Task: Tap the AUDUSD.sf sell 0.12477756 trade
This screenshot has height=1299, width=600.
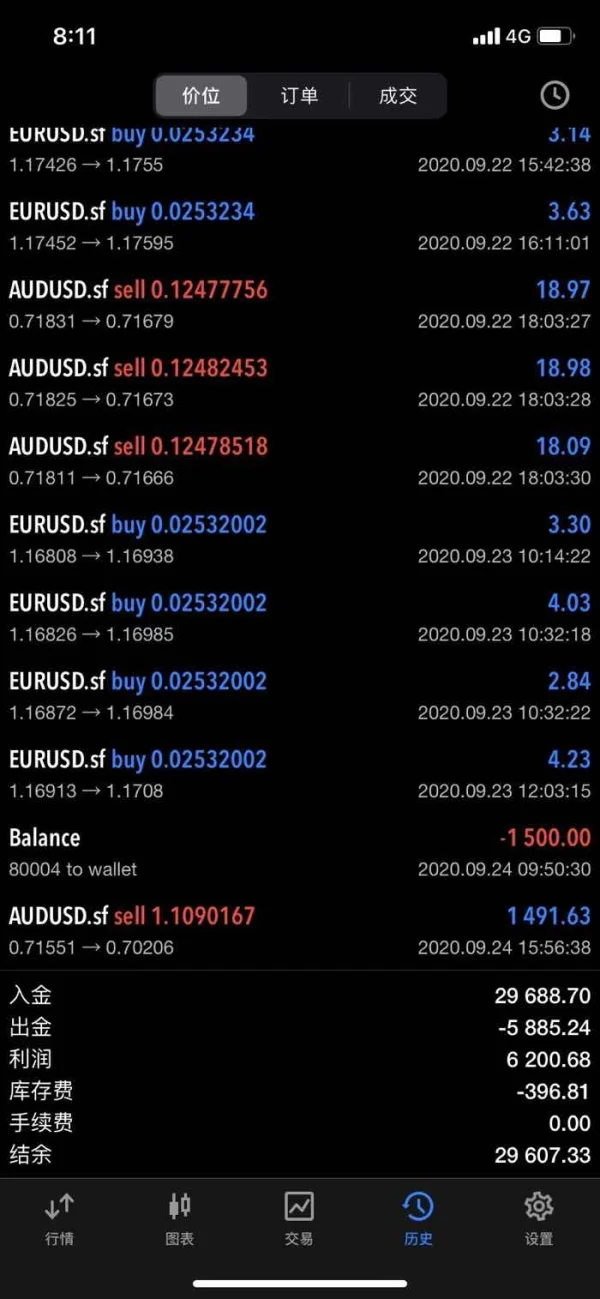Action: [300, 304]
